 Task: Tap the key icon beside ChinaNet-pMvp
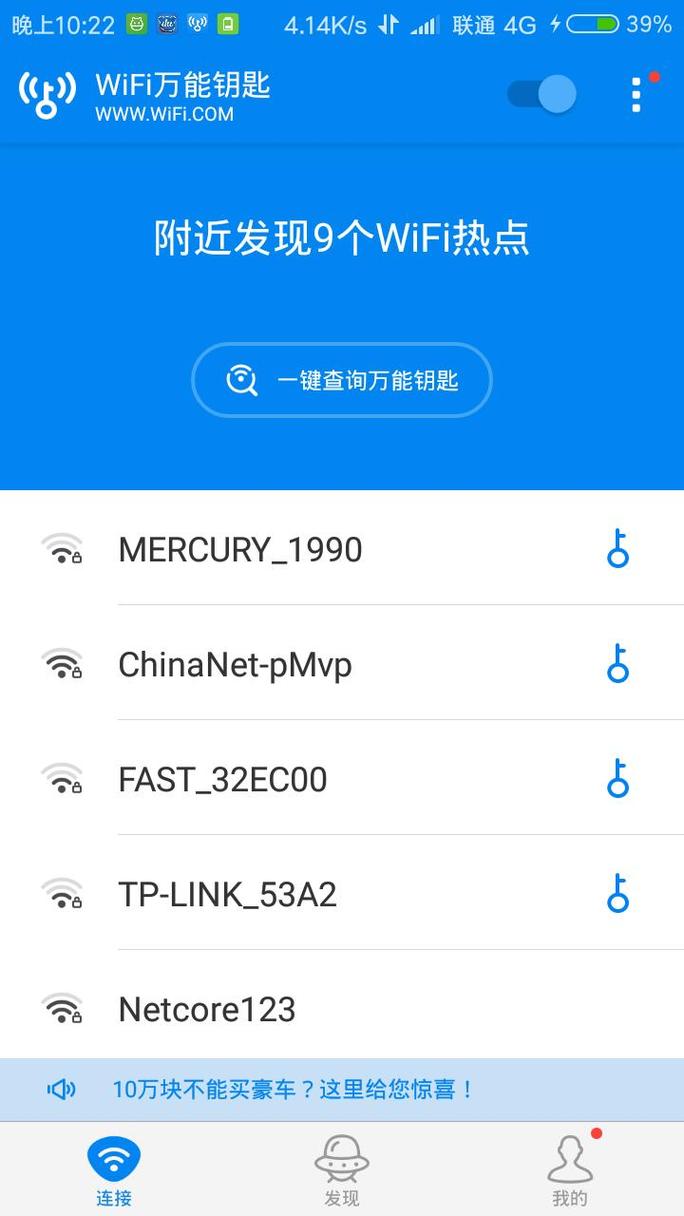pos(618,664)
